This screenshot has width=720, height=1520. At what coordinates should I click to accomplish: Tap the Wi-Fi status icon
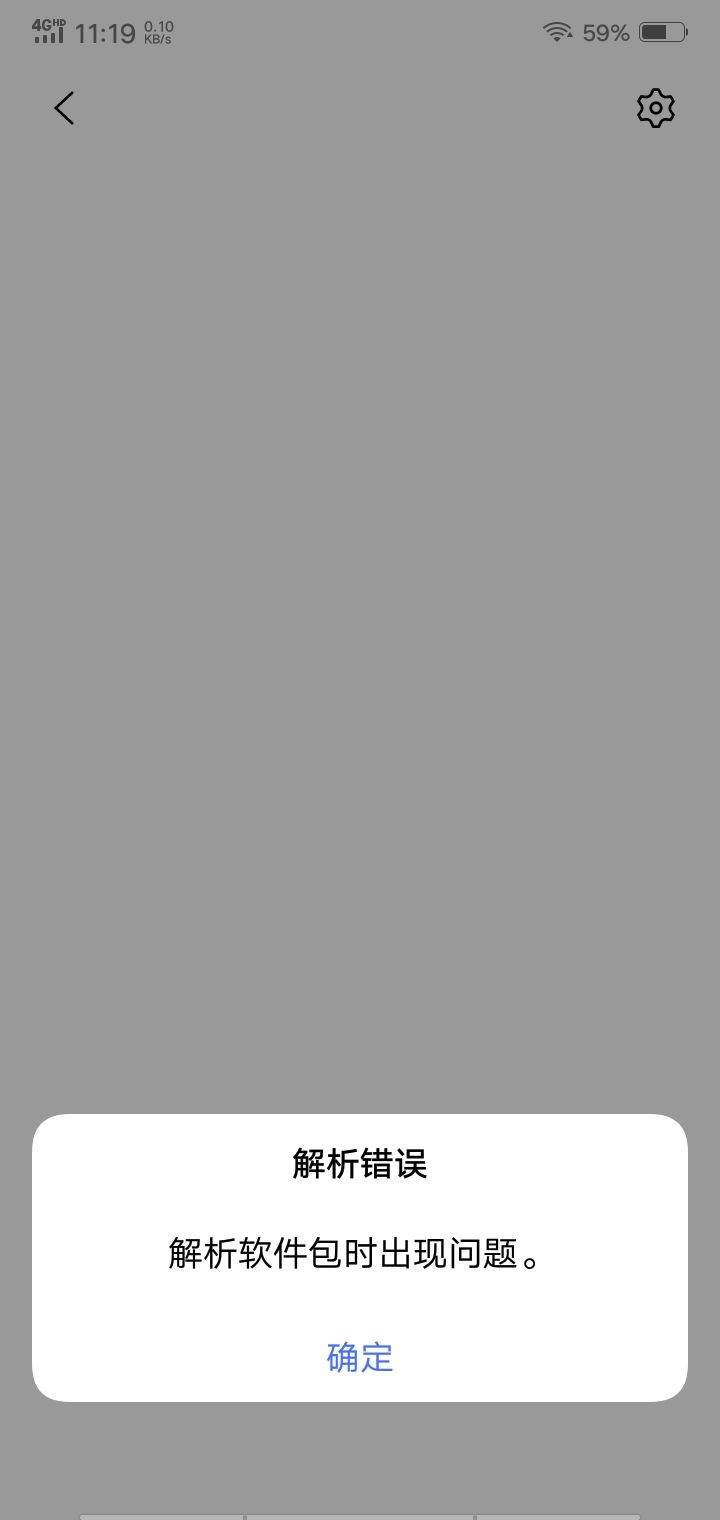pyautogui.click(x=557, y=31)
